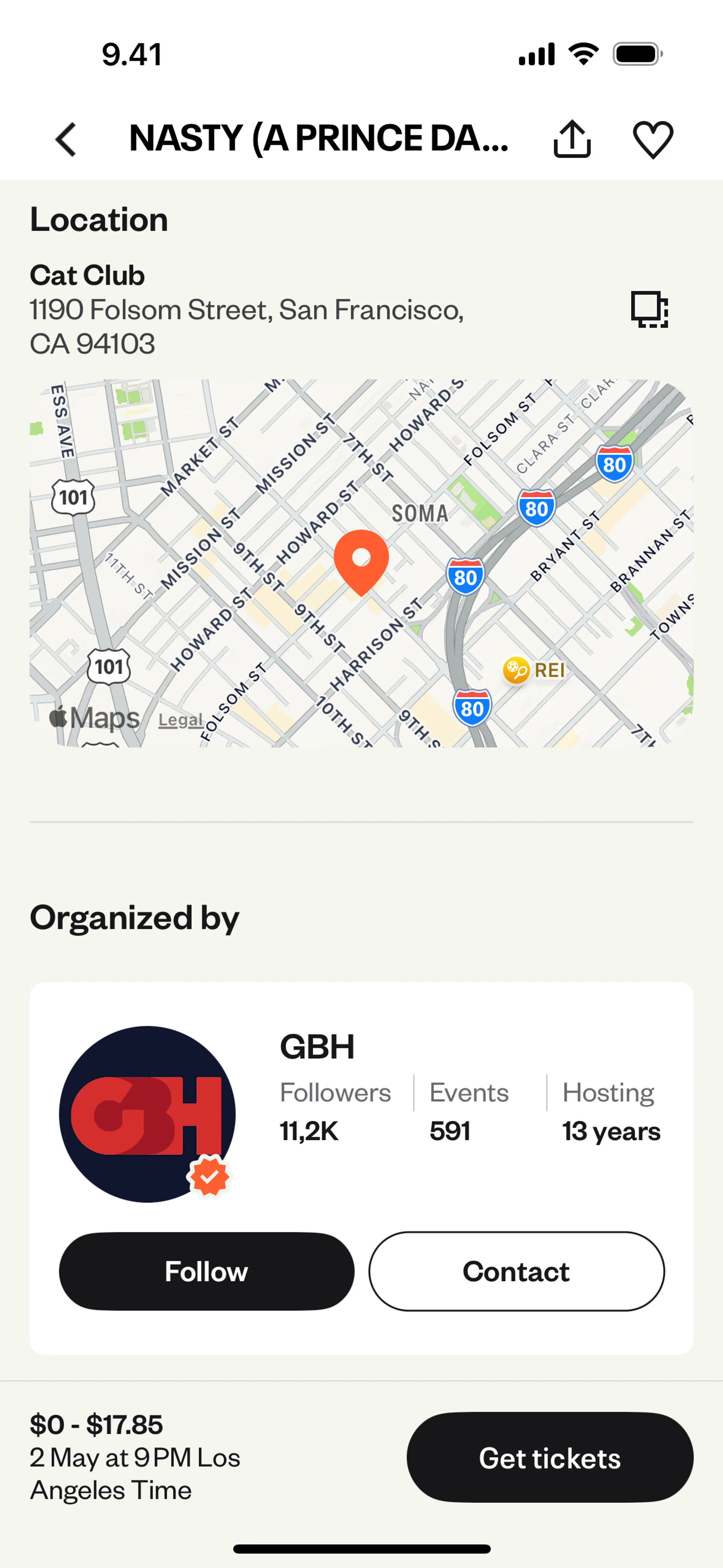723x1568 pixels.
Task: Go back to the previous screen
Action: pyautogui.click(x=66, y=139)
